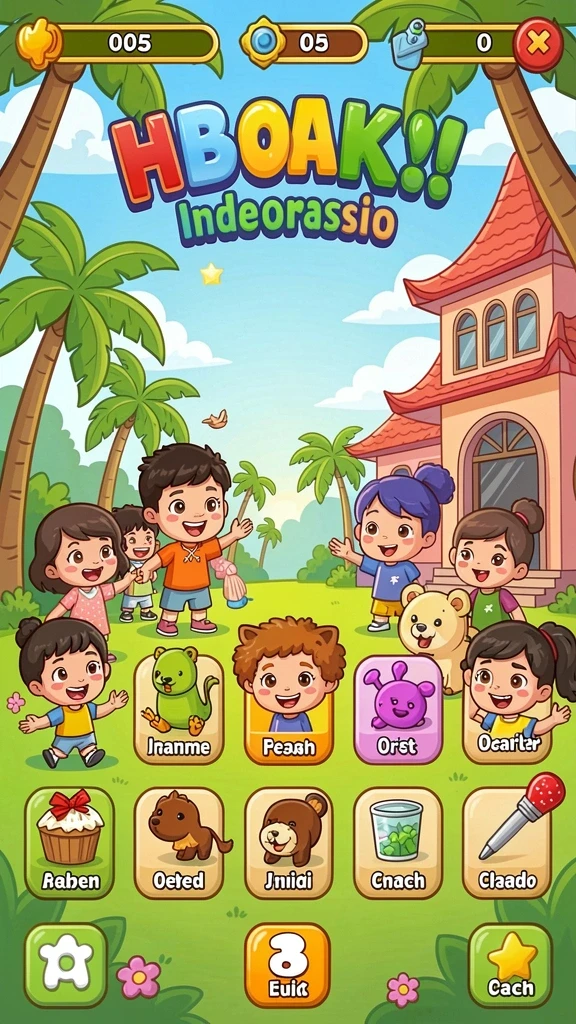The width and height of the screenshot is (576, 1024).
Task: Close the game with the red X
Action: click(x=537, y=44)
